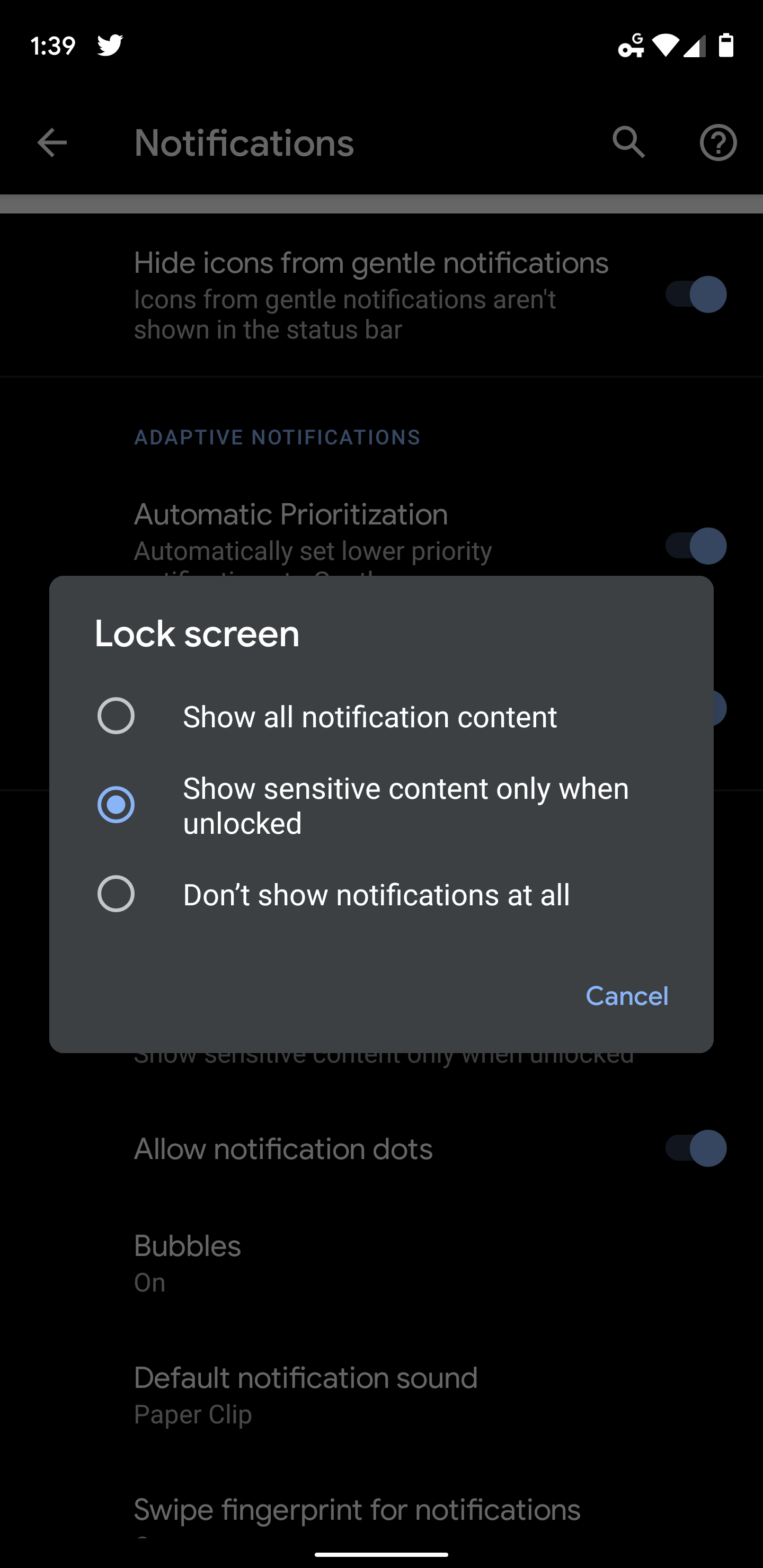The image size is (763, 1568).
Task: Open the help question mark icon
Action: pyautogui.click(x=718, y=143)
